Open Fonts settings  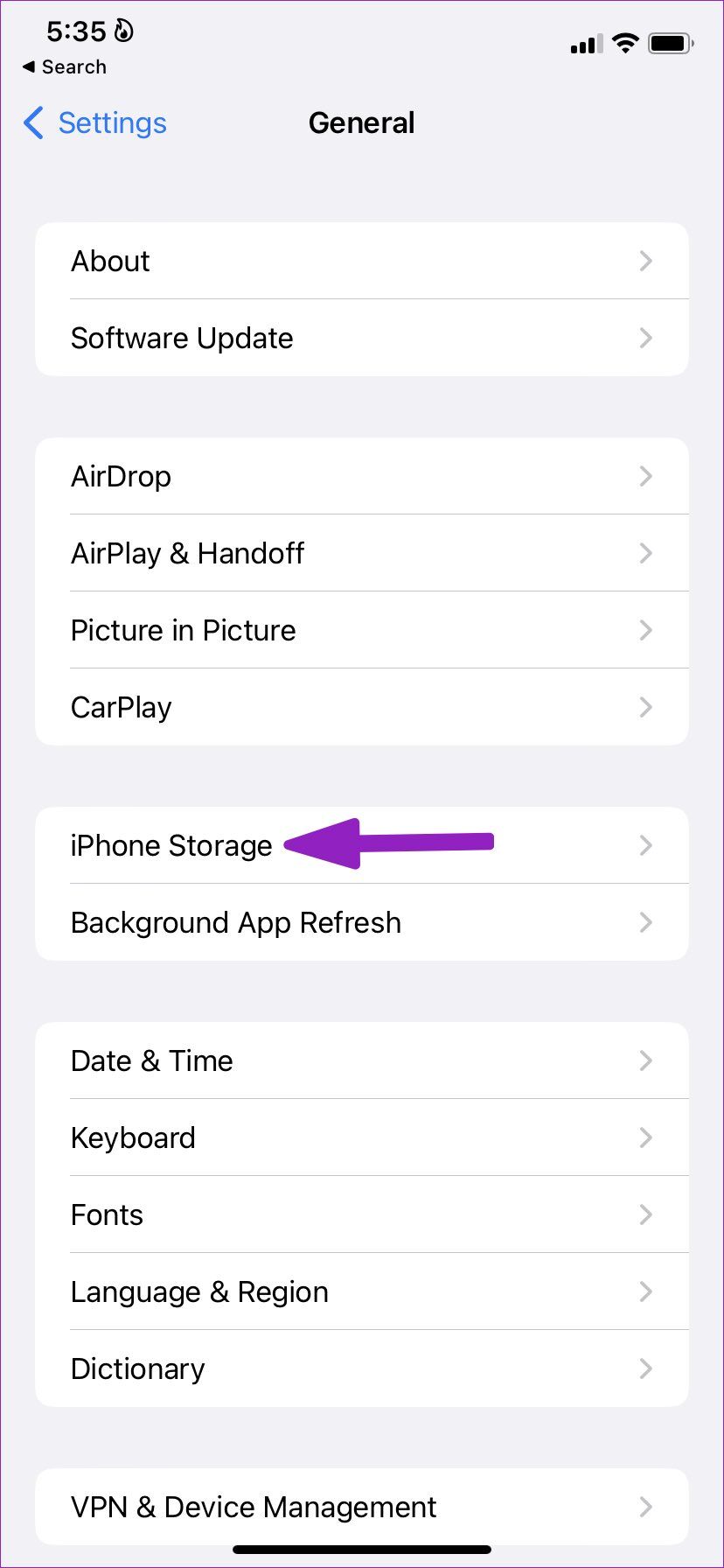pos(361,1214)
